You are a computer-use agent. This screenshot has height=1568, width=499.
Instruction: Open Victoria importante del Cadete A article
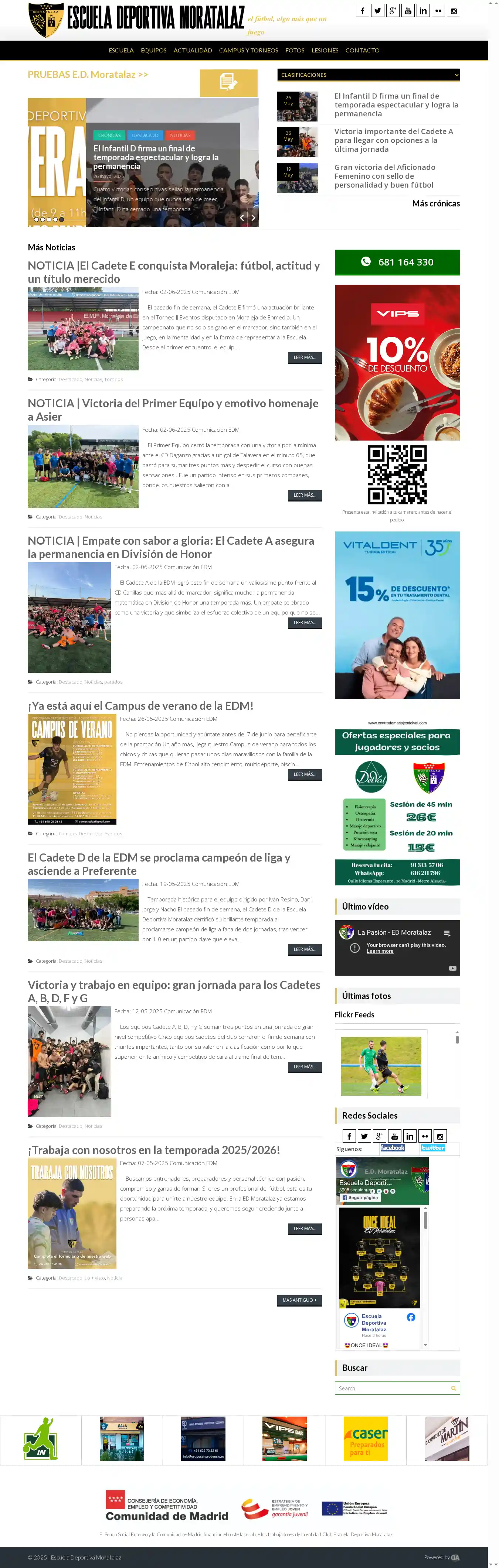pyautogui.click(x=394, y=140)
